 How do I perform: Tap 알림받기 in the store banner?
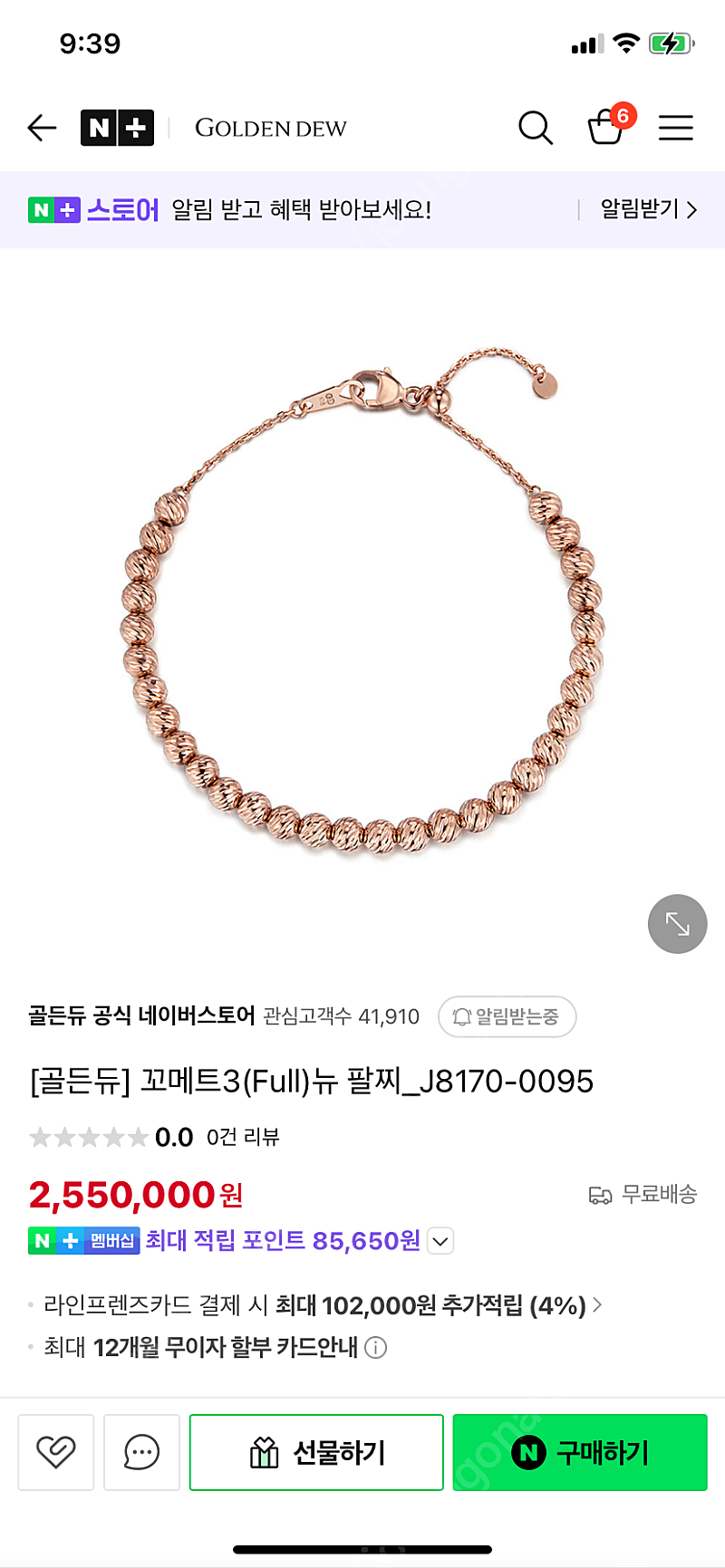pos(649,209)
